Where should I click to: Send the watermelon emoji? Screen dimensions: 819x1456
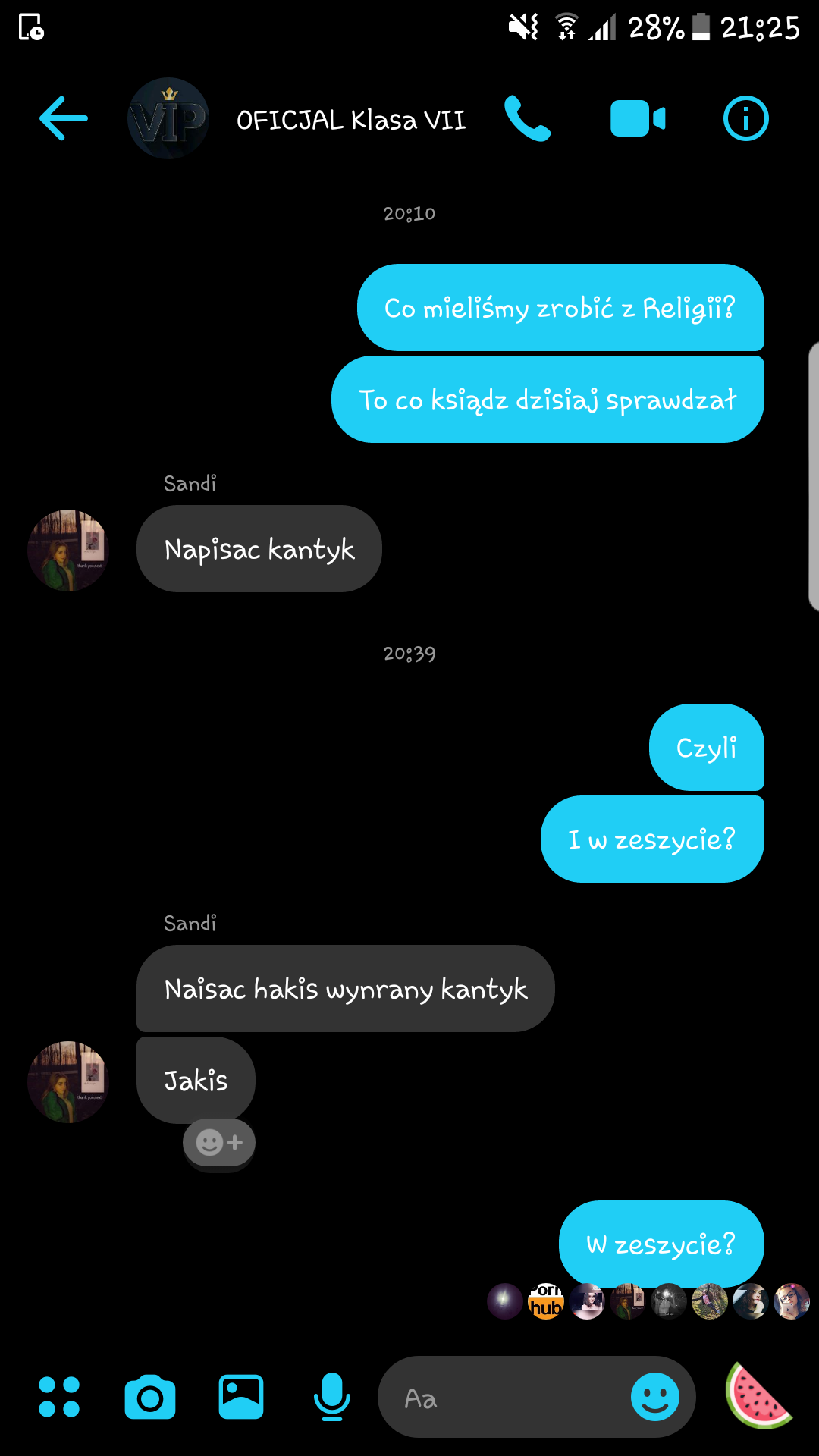[758, 1395]
